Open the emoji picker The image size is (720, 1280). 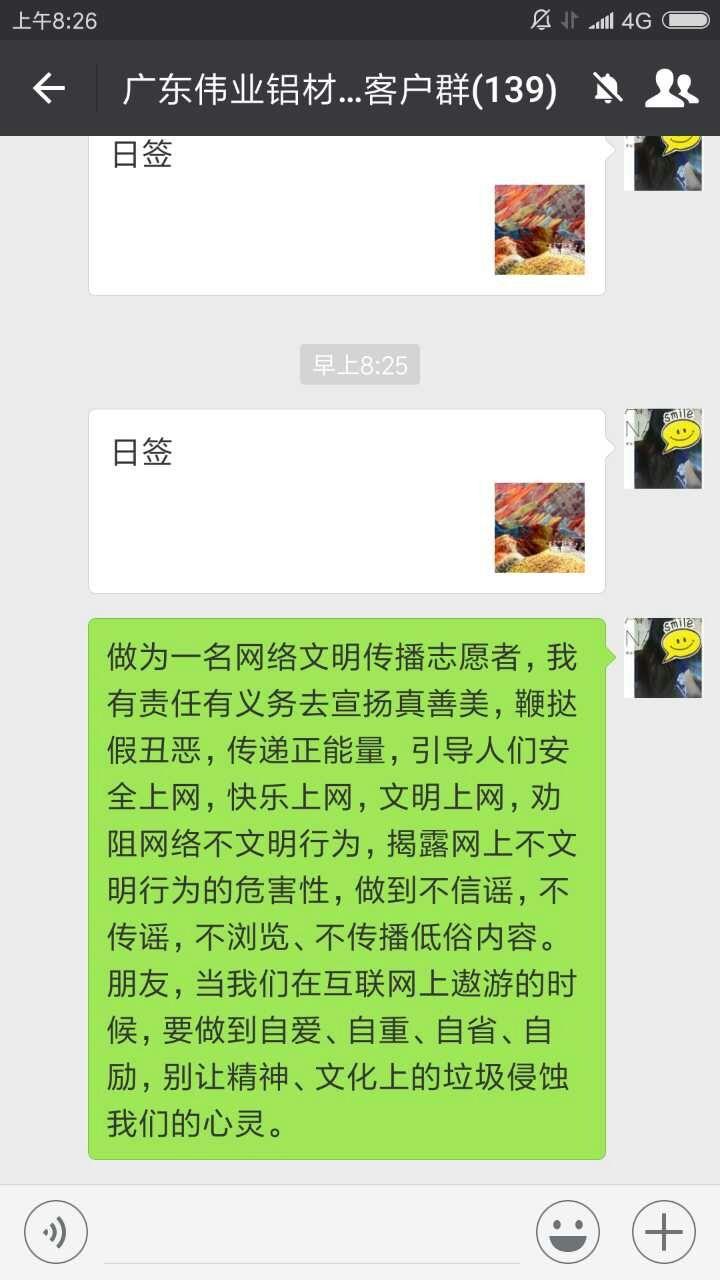pyautogui.click(x=568, y=1232)
